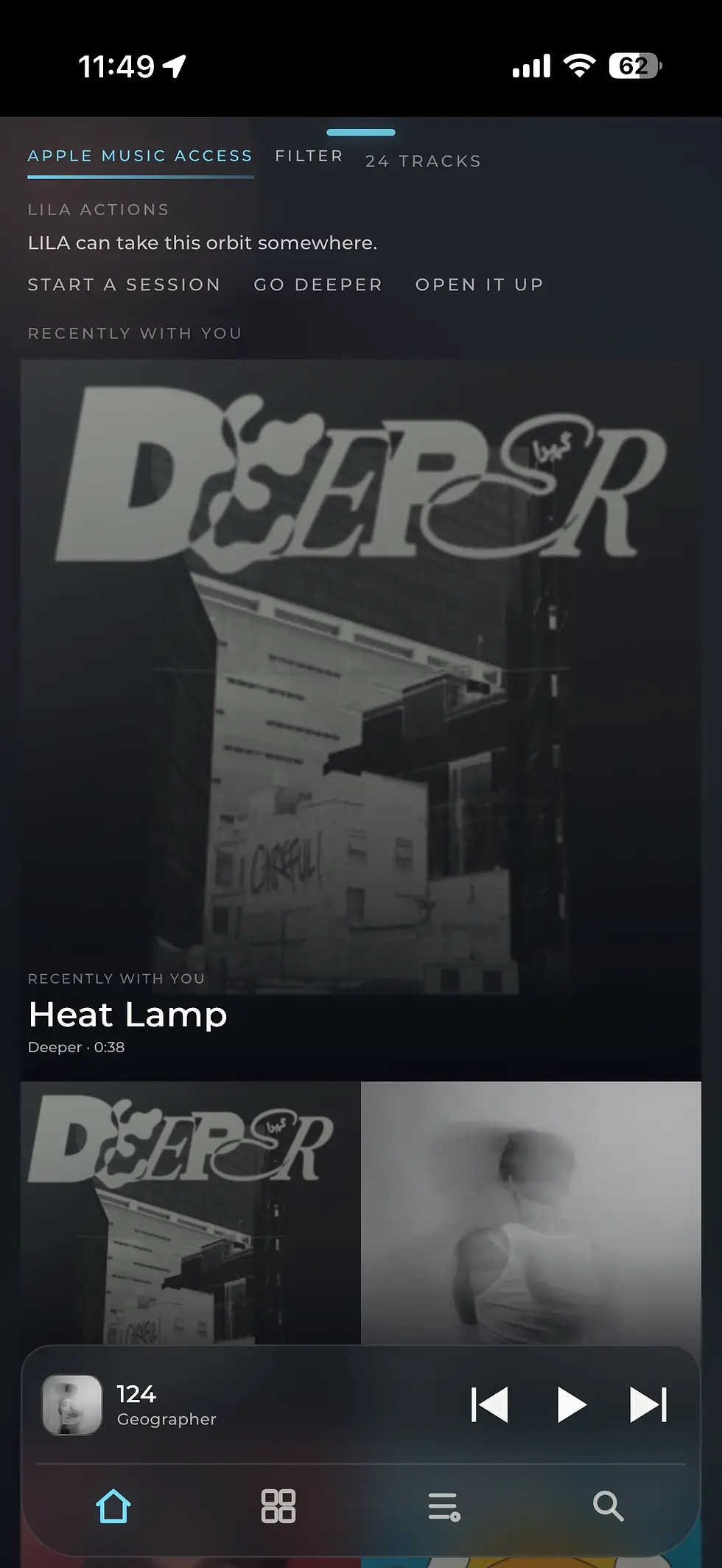Open the Filter option

point(309,156)
